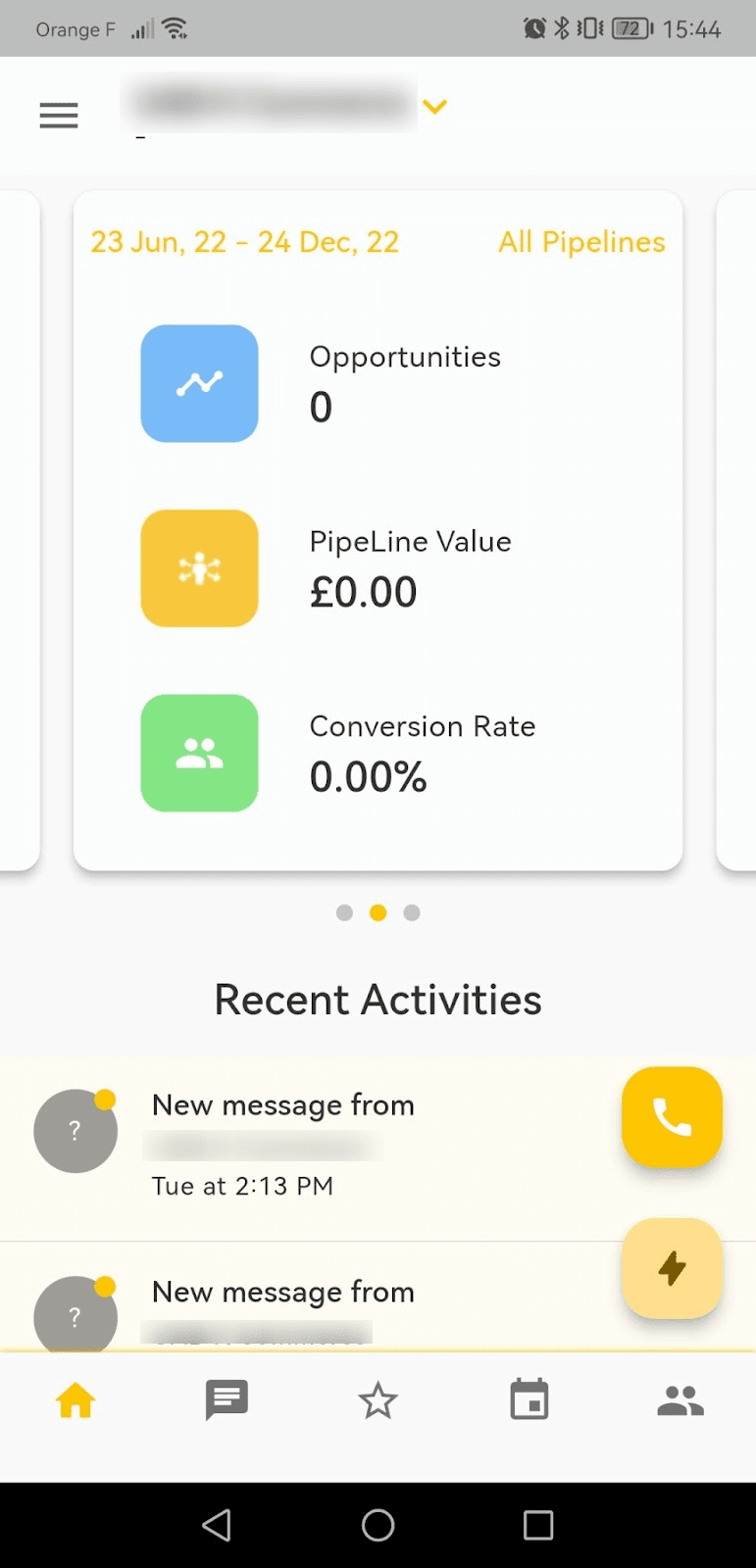Open the Contacts icon in bottom bar
This screenshot has width=756, height=1568.
(680, 1399)
